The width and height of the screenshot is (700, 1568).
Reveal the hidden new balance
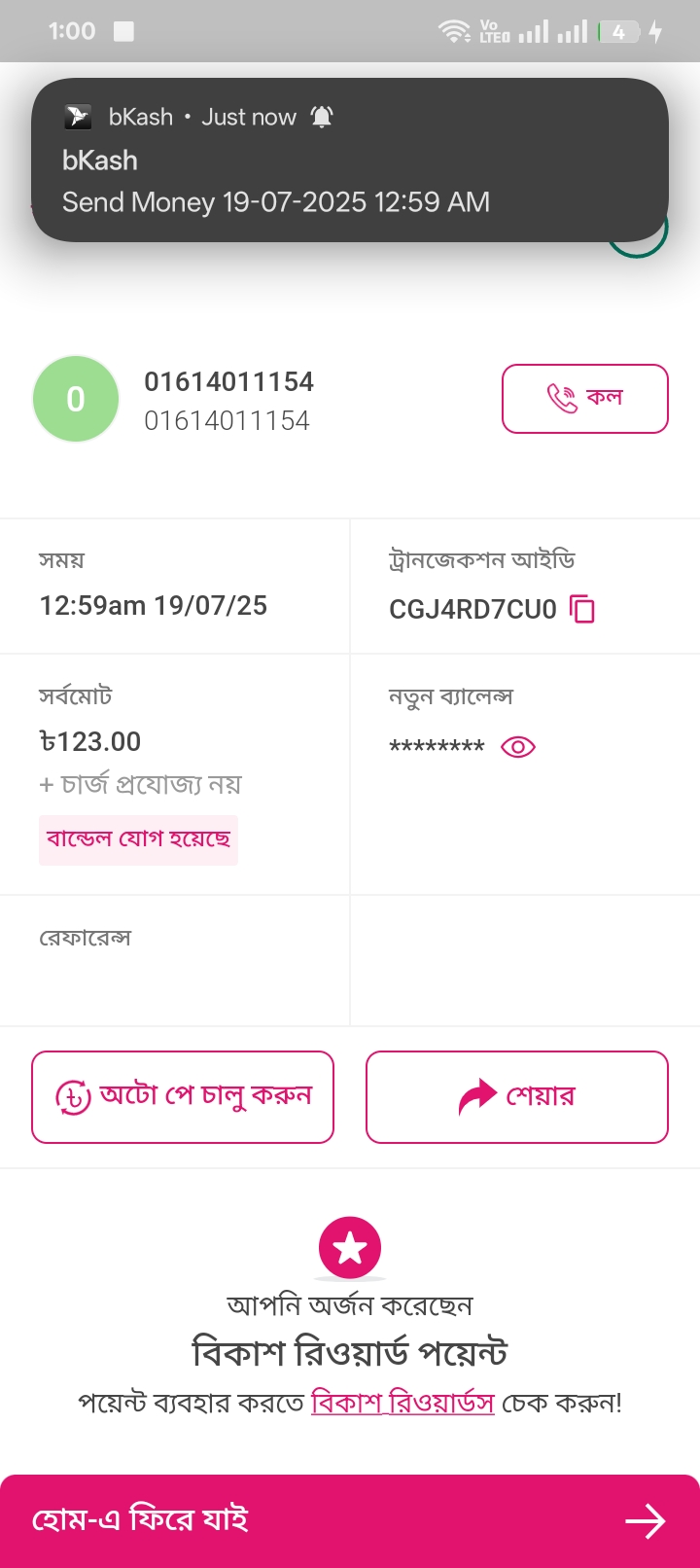517,747
